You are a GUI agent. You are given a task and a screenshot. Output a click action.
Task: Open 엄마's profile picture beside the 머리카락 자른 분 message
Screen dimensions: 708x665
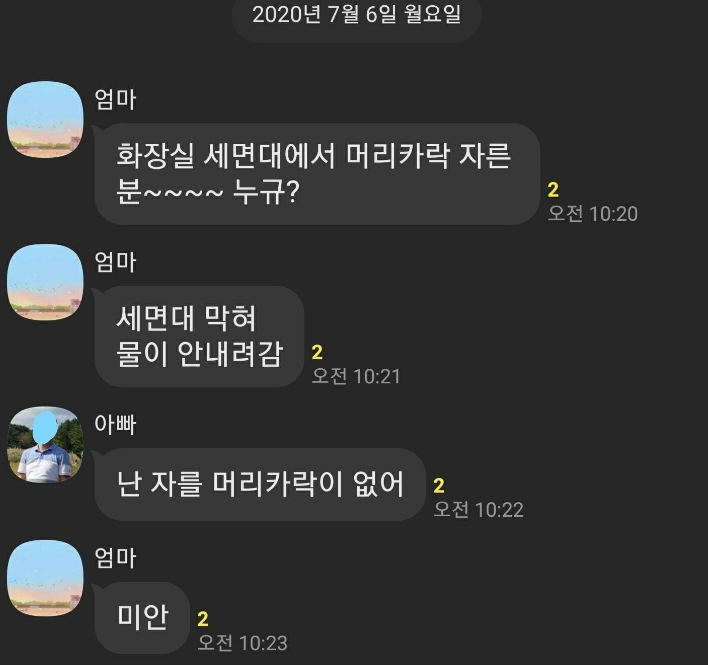pyautogui.click(x=45, y=120)
